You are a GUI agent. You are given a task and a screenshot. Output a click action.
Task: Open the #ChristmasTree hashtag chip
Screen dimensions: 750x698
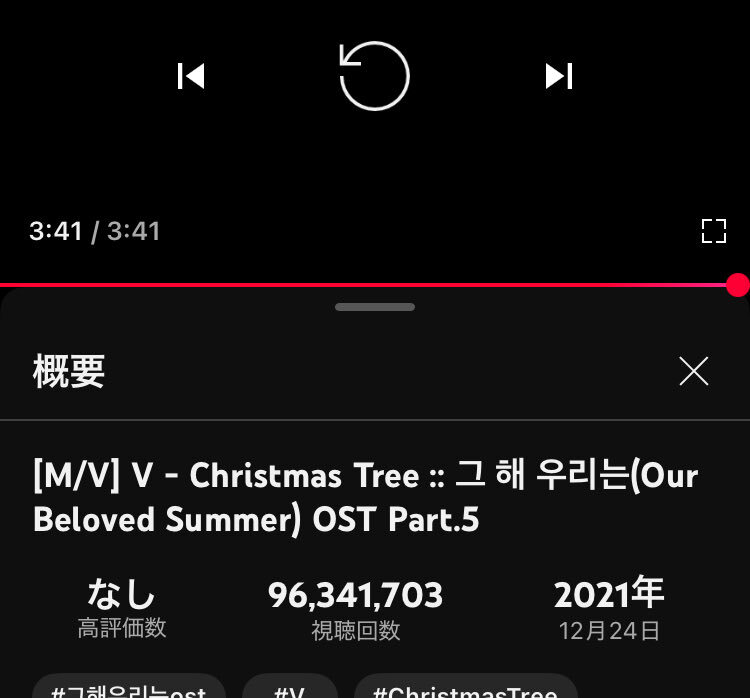465,688
